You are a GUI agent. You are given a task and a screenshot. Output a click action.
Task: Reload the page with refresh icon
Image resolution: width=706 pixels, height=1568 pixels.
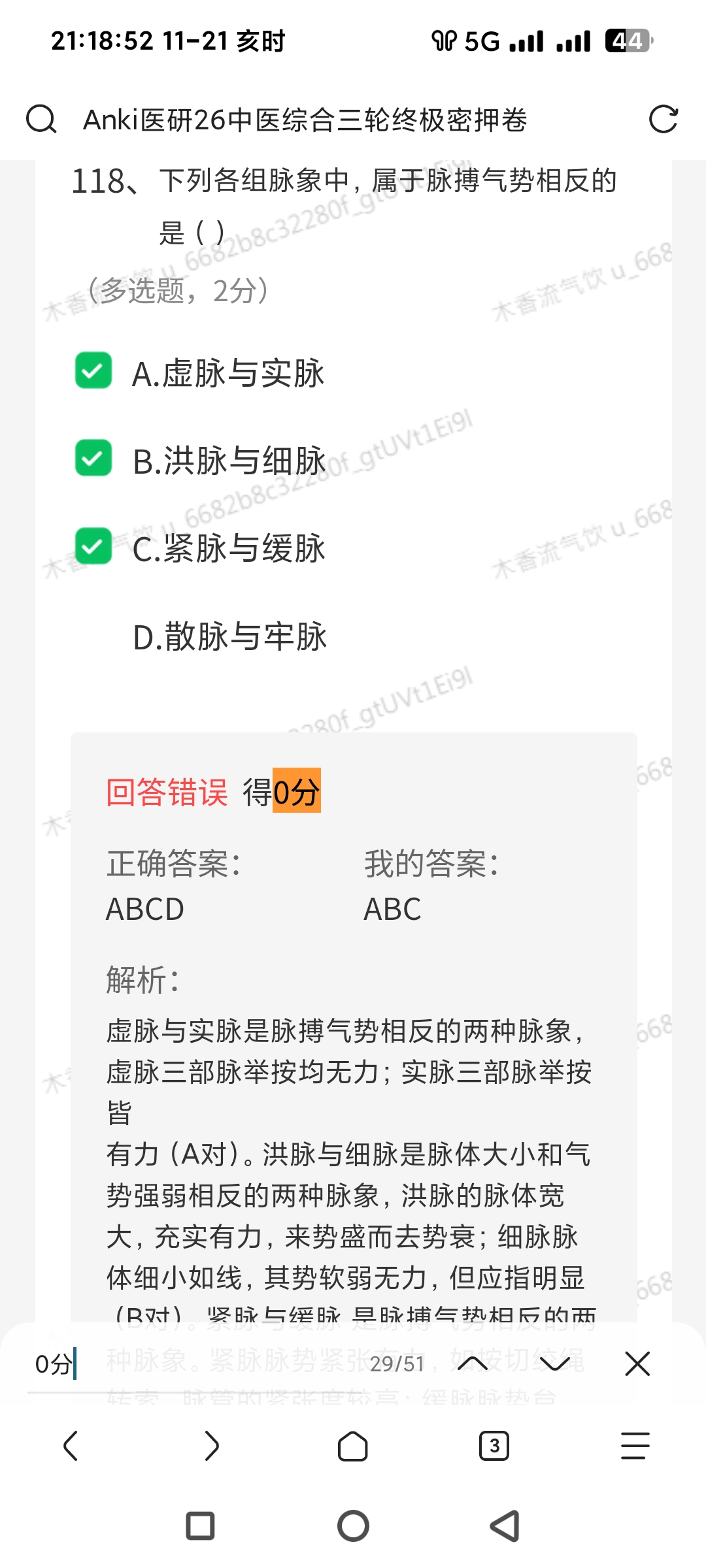coord(663,120)
